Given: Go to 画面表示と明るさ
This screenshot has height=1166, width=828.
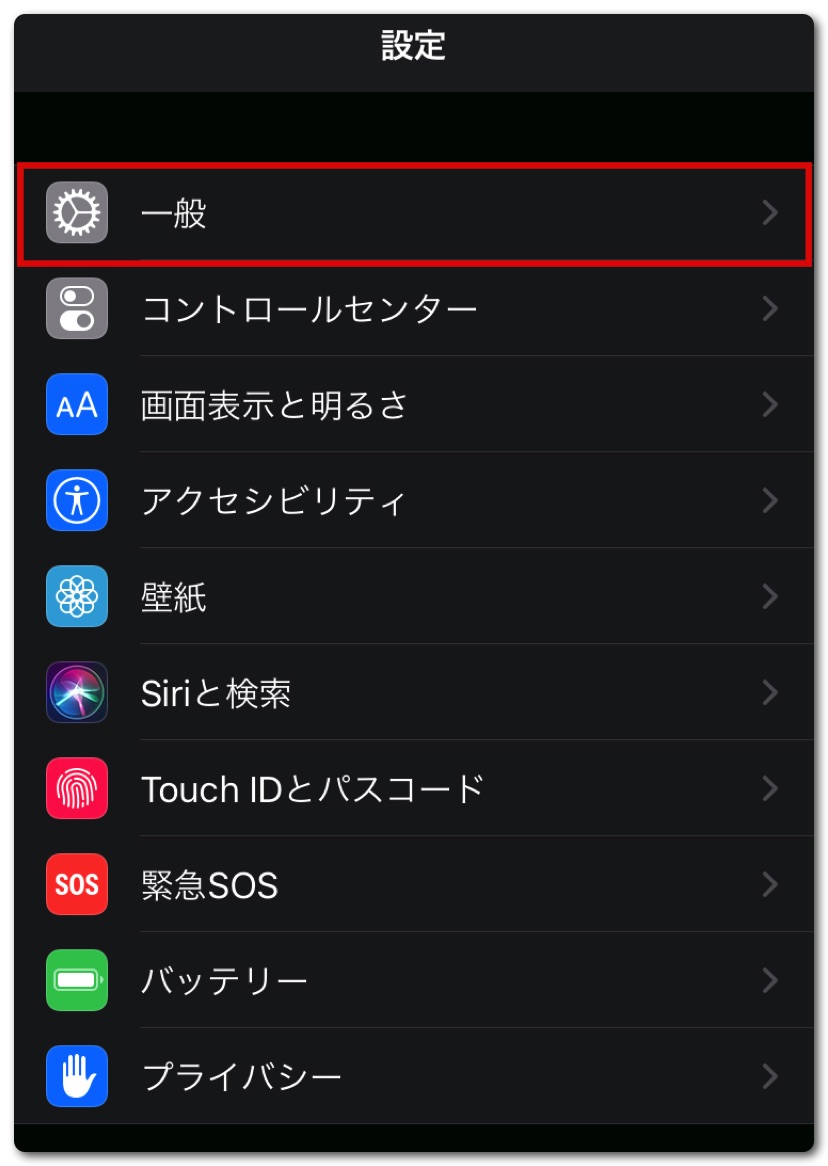Looking at the screenshot, I should pyautogui.click(x=413, y=405).
